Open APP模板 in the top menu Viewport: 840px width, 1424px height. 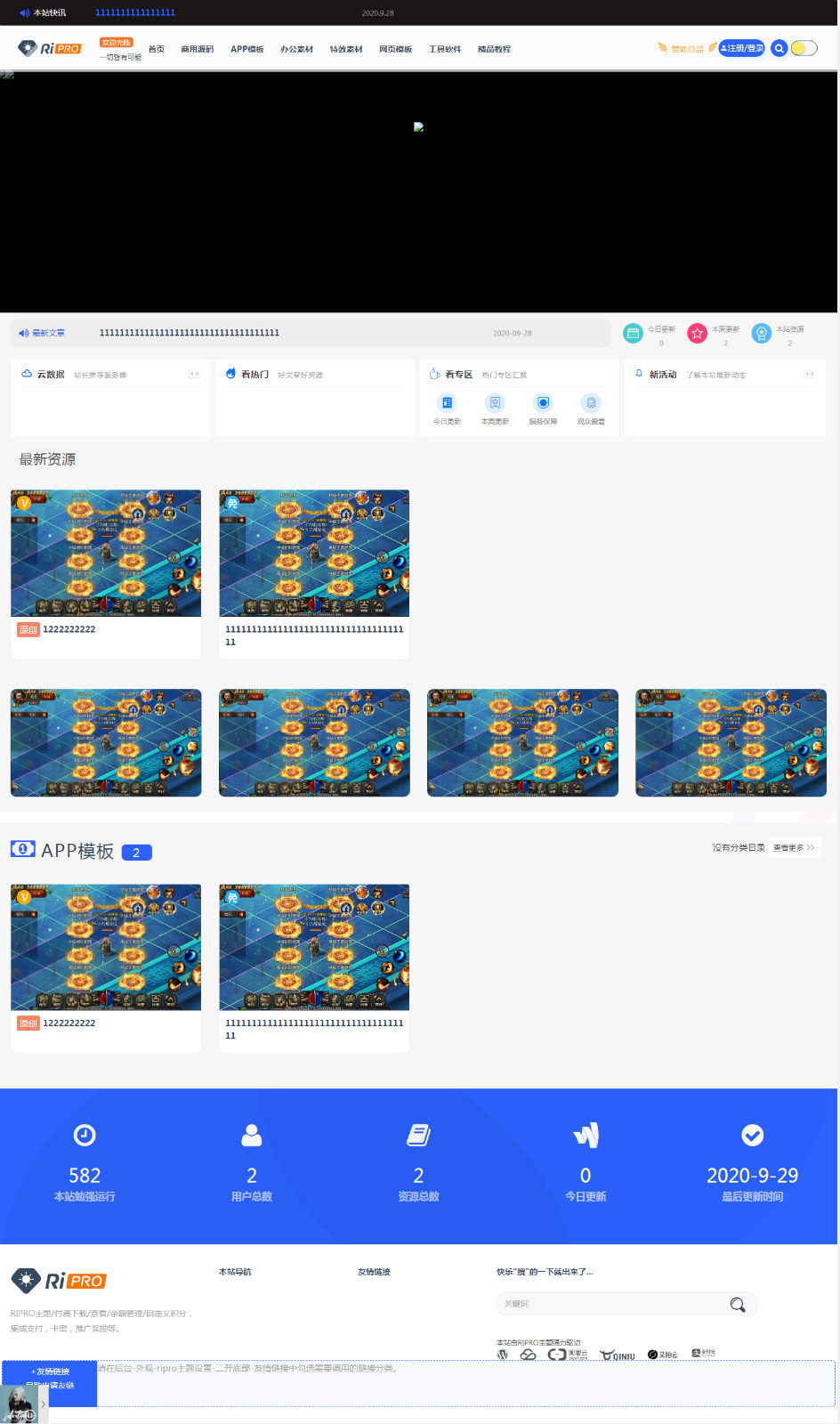(247, 49)
